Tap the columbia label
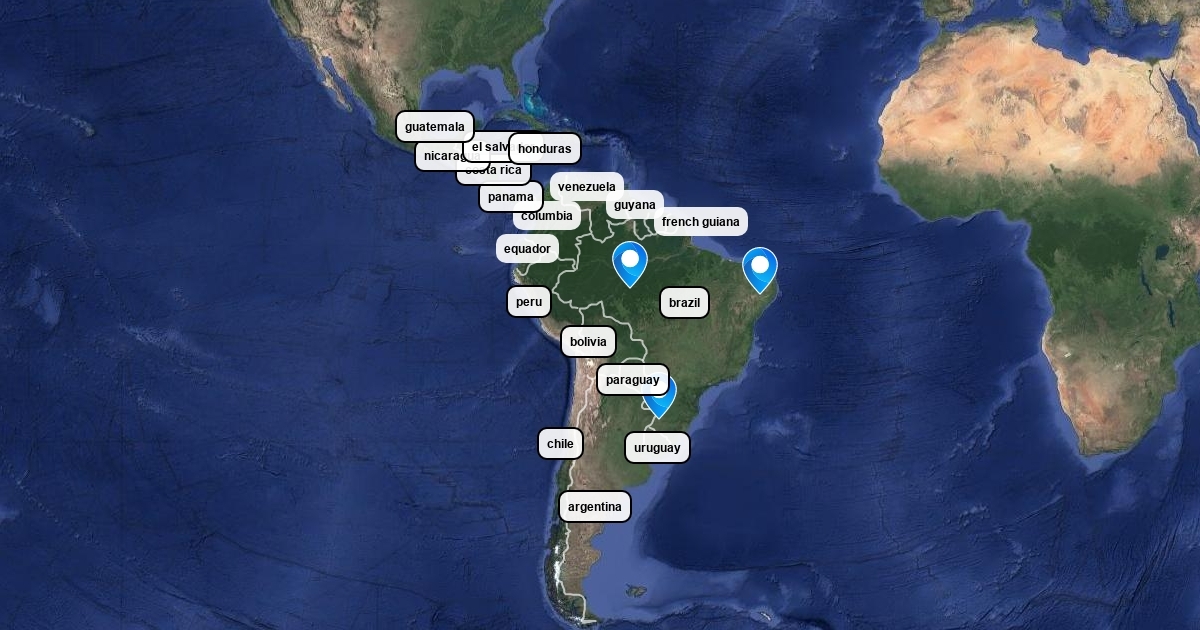 [x=547, y=216]
